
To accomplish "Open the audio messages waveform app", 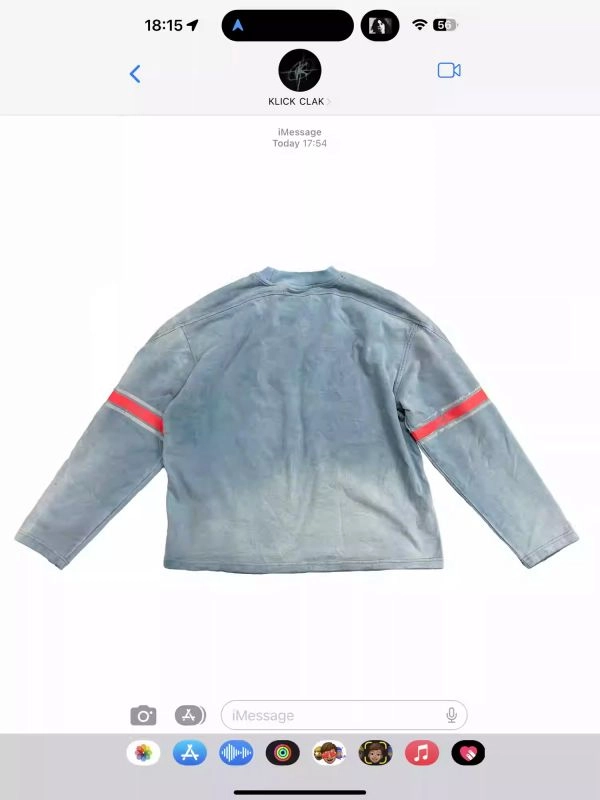I will click(x=236, y=753).
